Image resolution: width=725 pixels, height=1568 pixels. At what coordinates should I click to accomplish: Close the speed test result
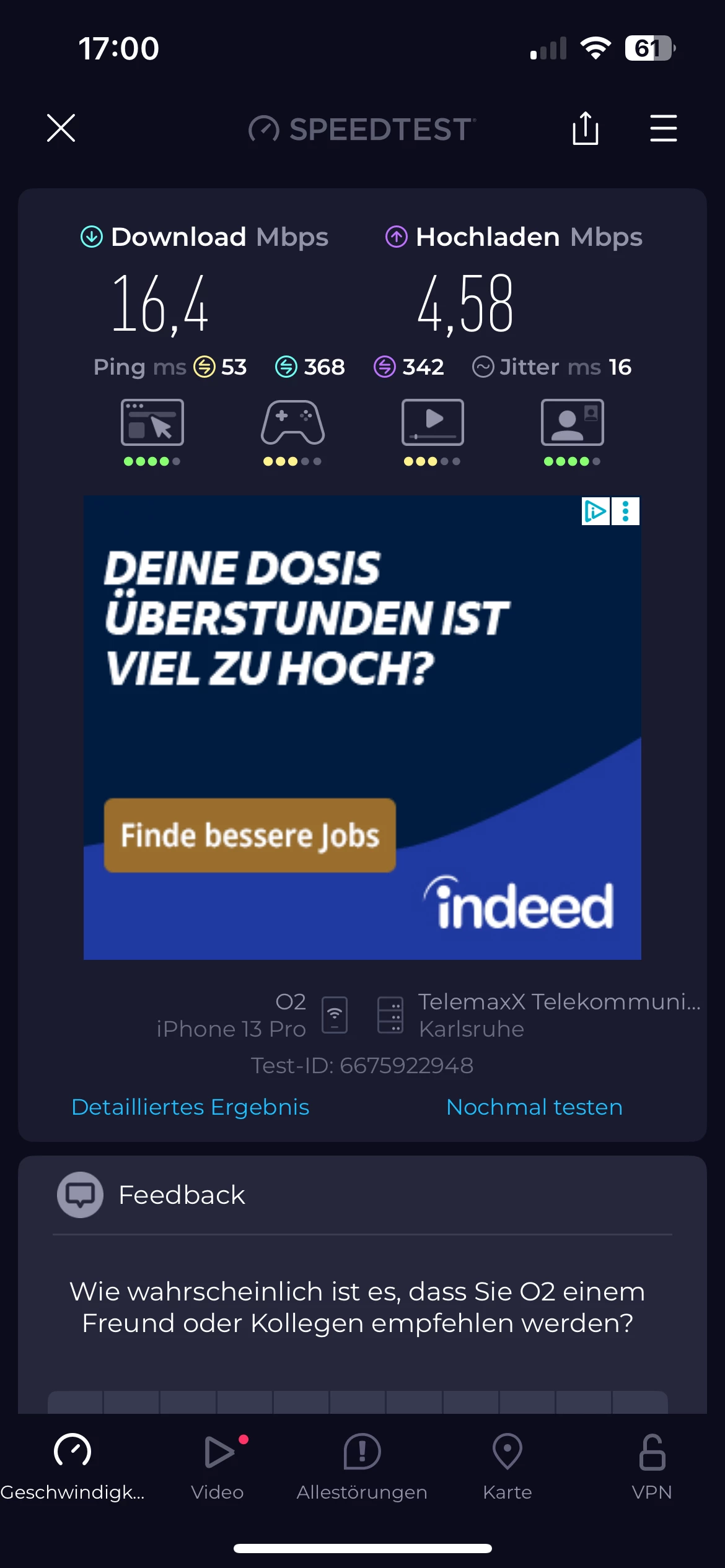[61, 128]
